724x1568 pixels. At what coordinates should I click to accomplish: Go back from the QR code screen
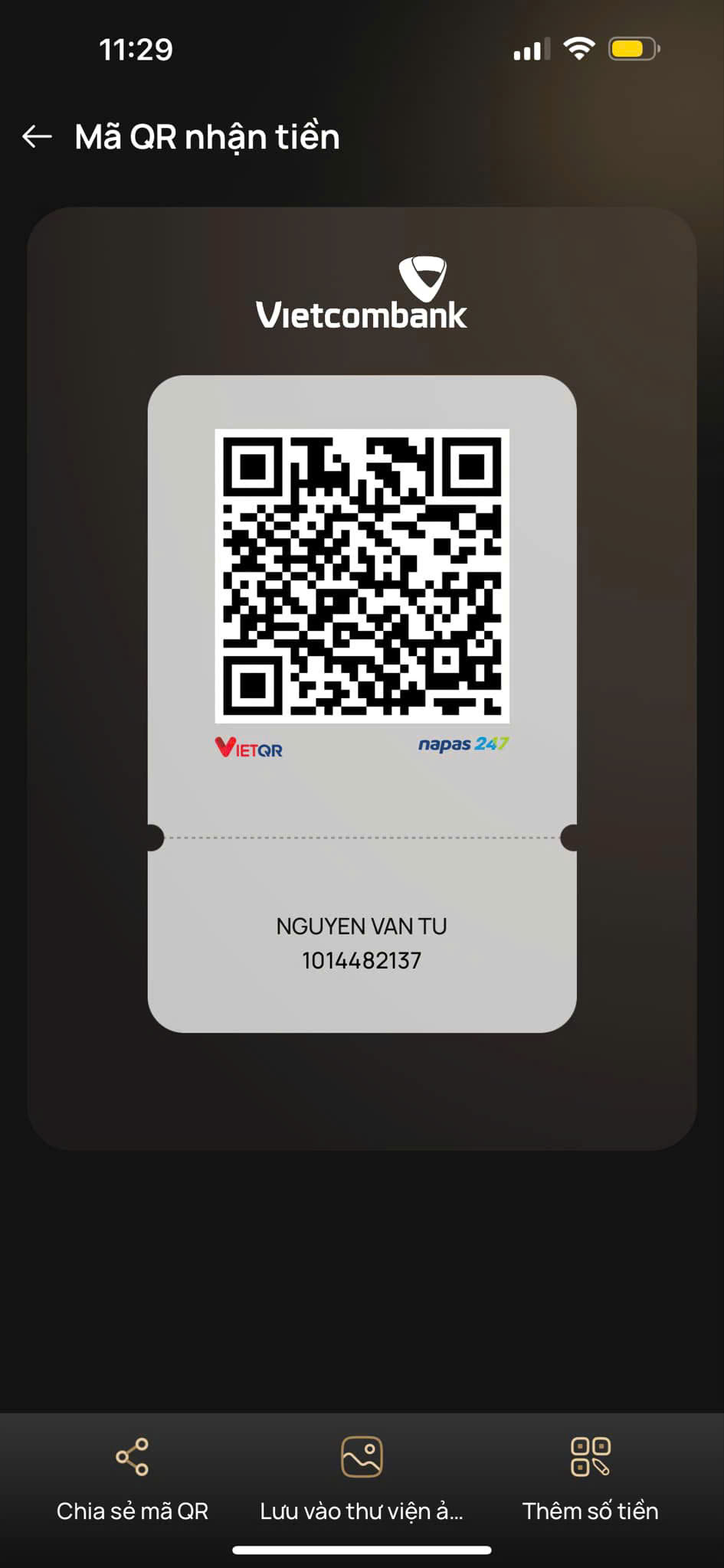(x=37, y=137)
